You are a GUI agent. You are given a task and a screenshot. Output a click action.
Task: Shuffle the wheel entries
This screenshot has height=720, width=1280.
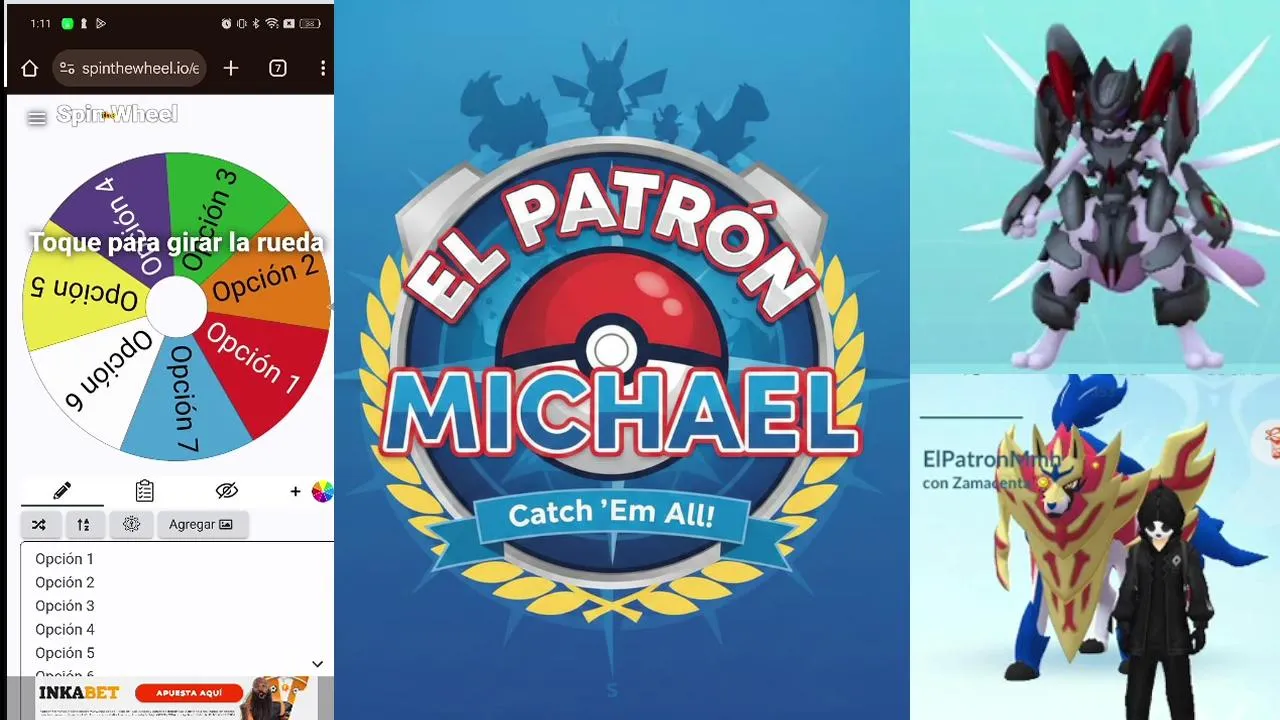point(39,524)
